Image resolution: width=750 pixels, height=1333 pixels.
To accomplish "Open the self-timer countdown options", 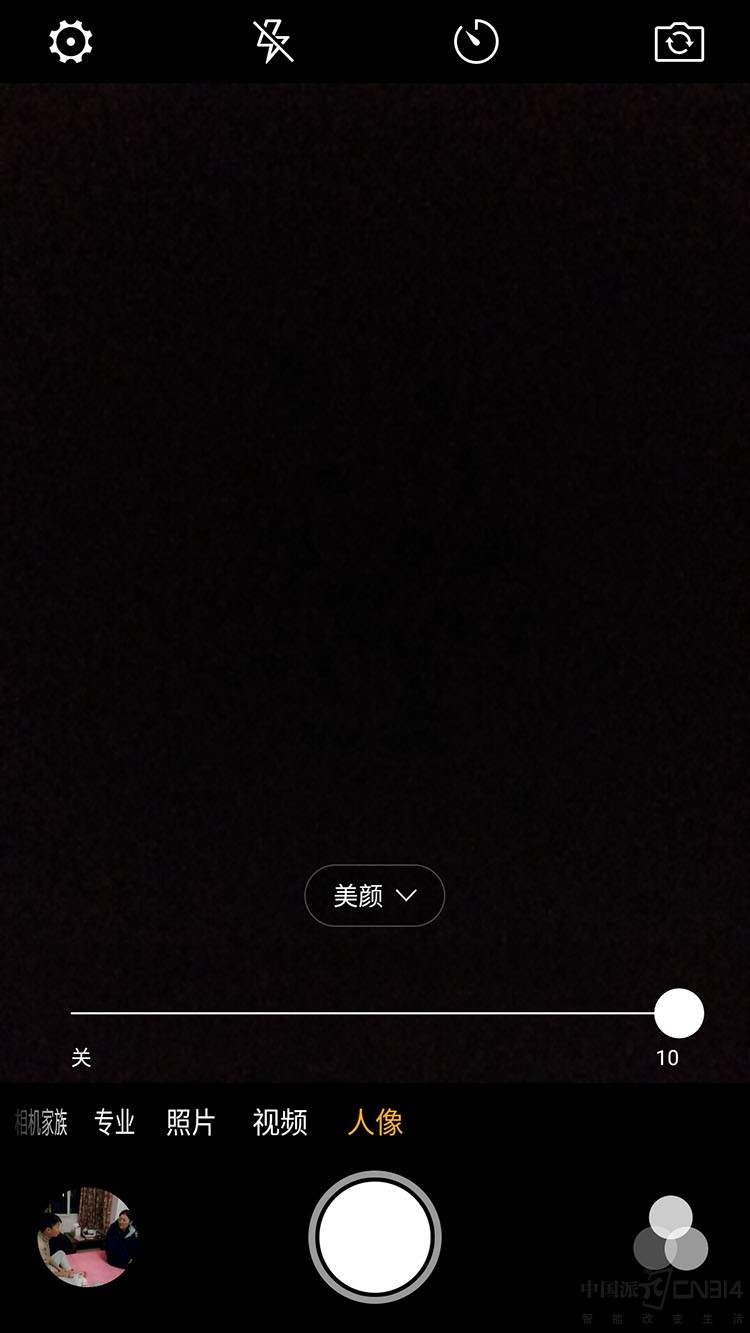I will tap(477, 41).
